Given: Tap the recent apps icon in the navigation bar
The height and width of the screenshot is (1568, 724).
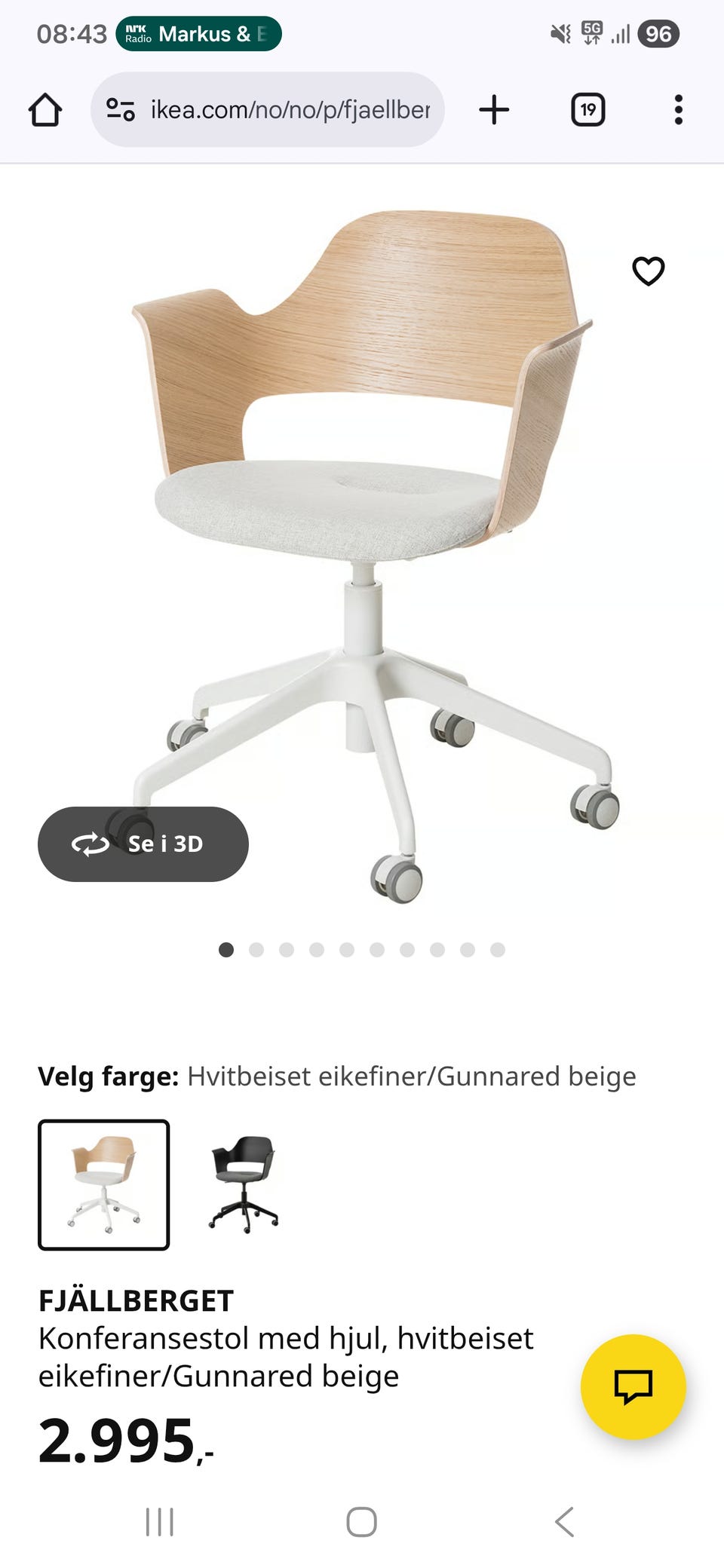Looking at the screenshot, I should (x=160, y=1521).
